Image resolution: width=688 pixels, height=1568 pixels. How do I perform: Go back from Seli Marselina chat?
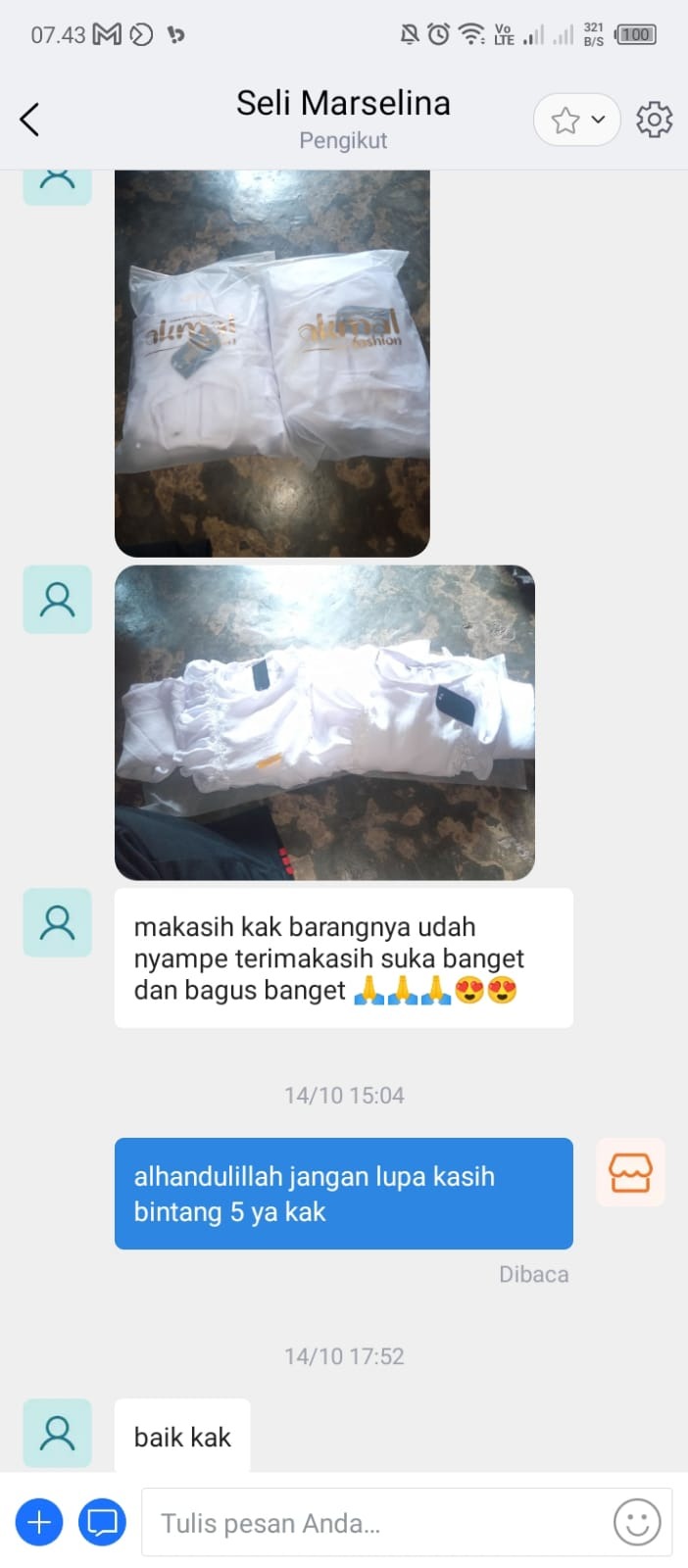[30, 120]
